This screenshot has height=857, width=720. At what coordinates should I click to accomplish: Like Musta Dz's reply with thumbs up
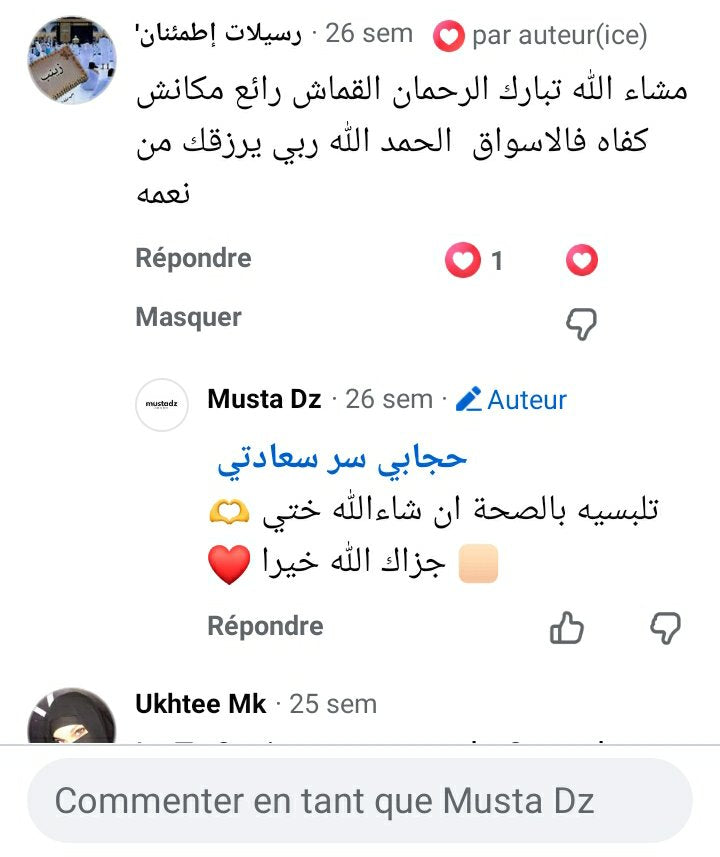tap(567, 628)
